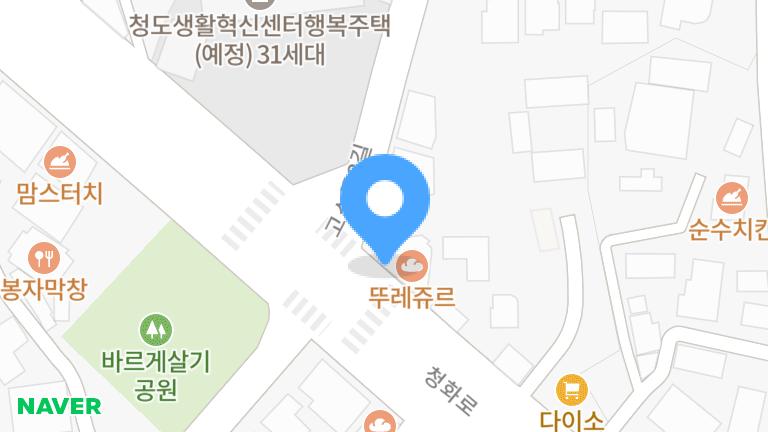Image resolution: width=768 pixels, height=432 pixels.
Task: Select the 바르게살기공원 park marker
Action: point(155,328)
